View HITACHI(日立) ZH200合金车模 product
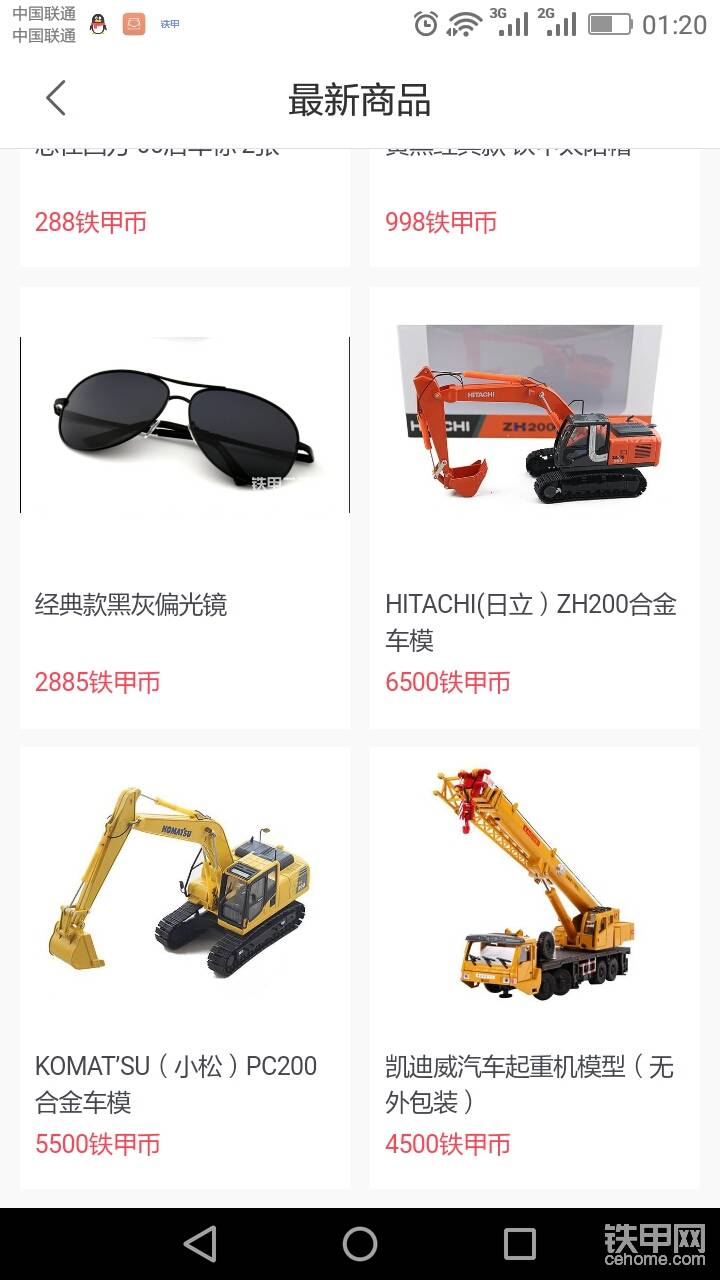The width and height of the screenshot is (720, 1280). tap(534, 507)
